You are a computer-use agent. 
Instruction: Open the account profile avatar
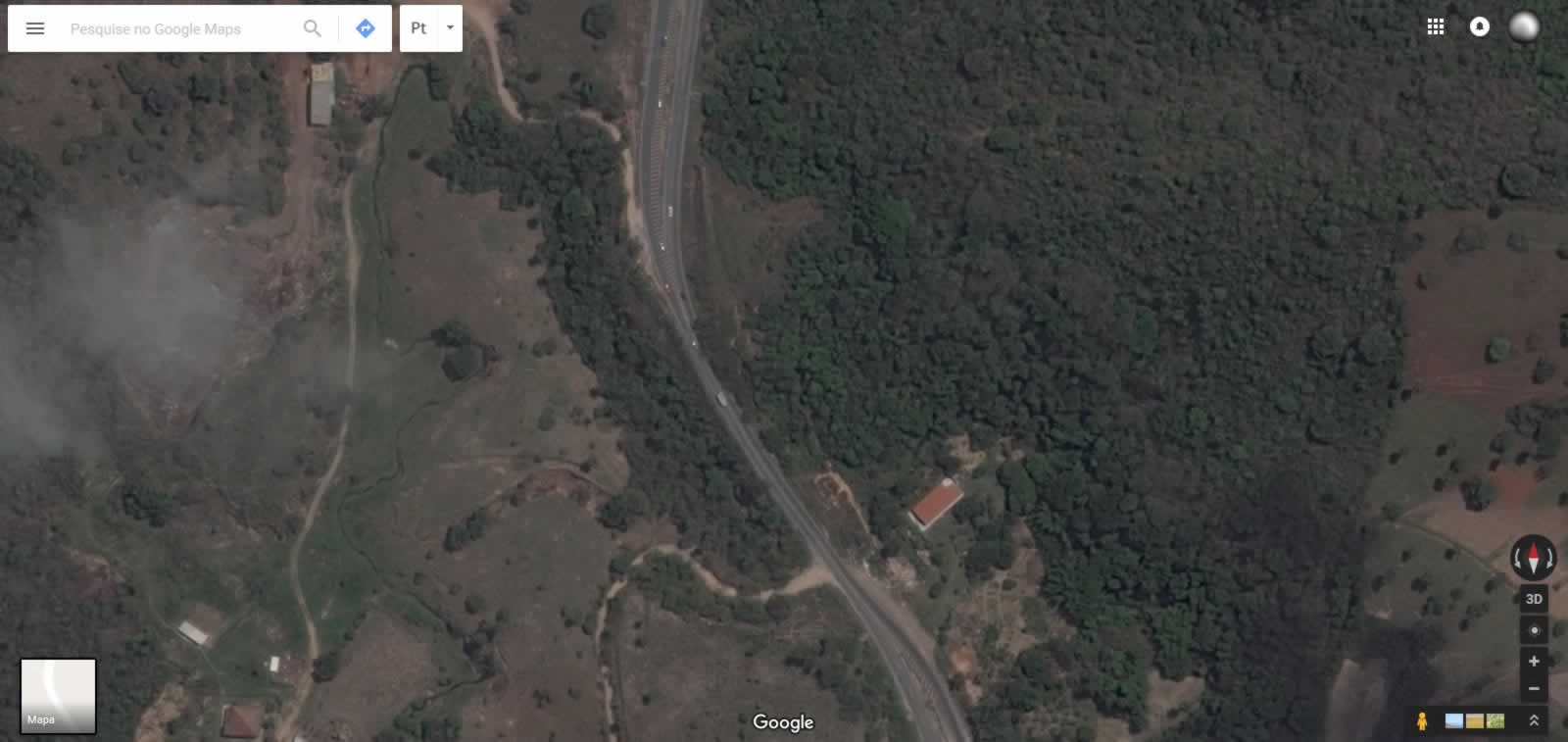point(1524,27)
